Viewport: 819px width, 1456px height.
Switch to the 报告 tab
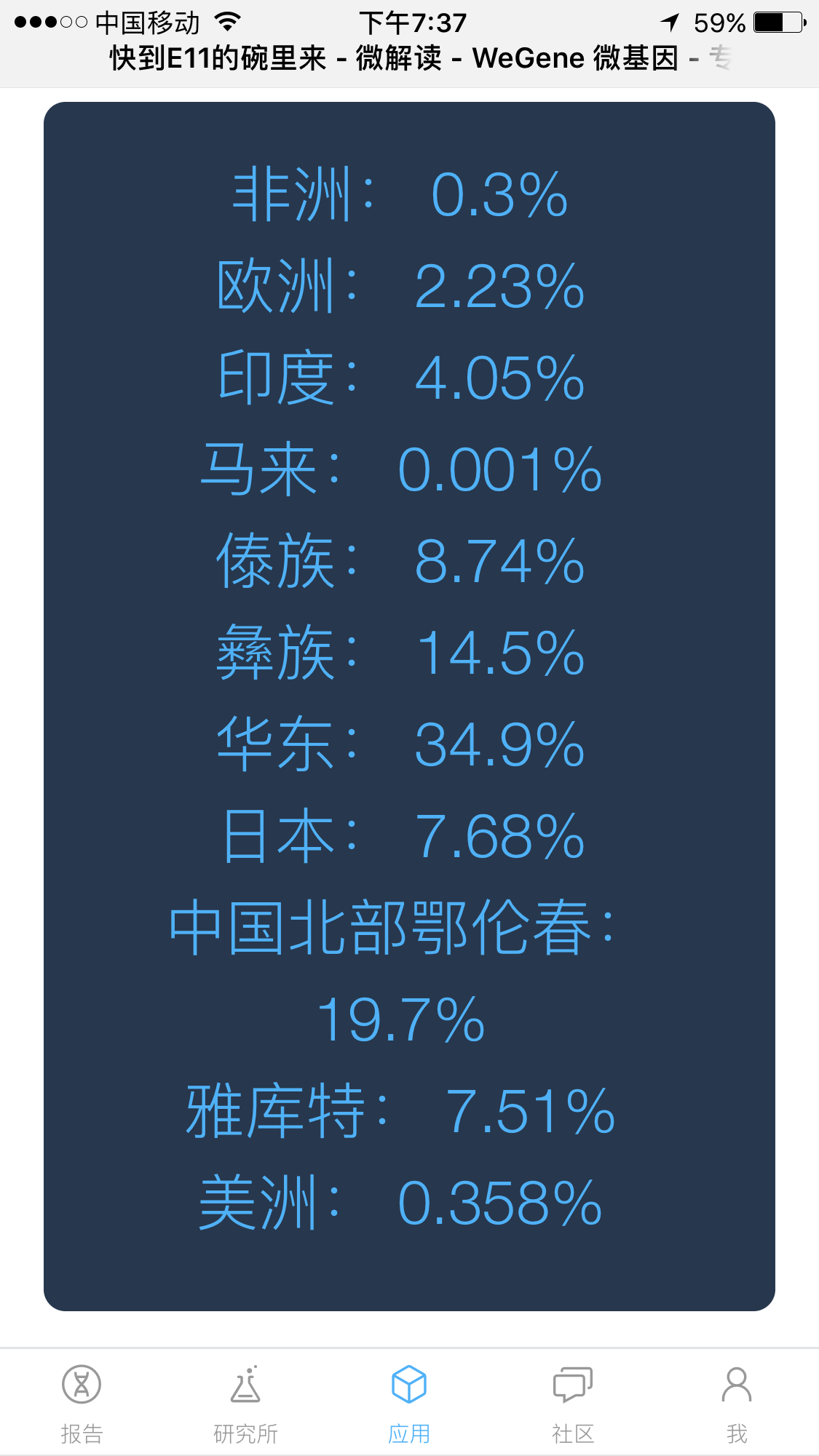click(82, 1404)
